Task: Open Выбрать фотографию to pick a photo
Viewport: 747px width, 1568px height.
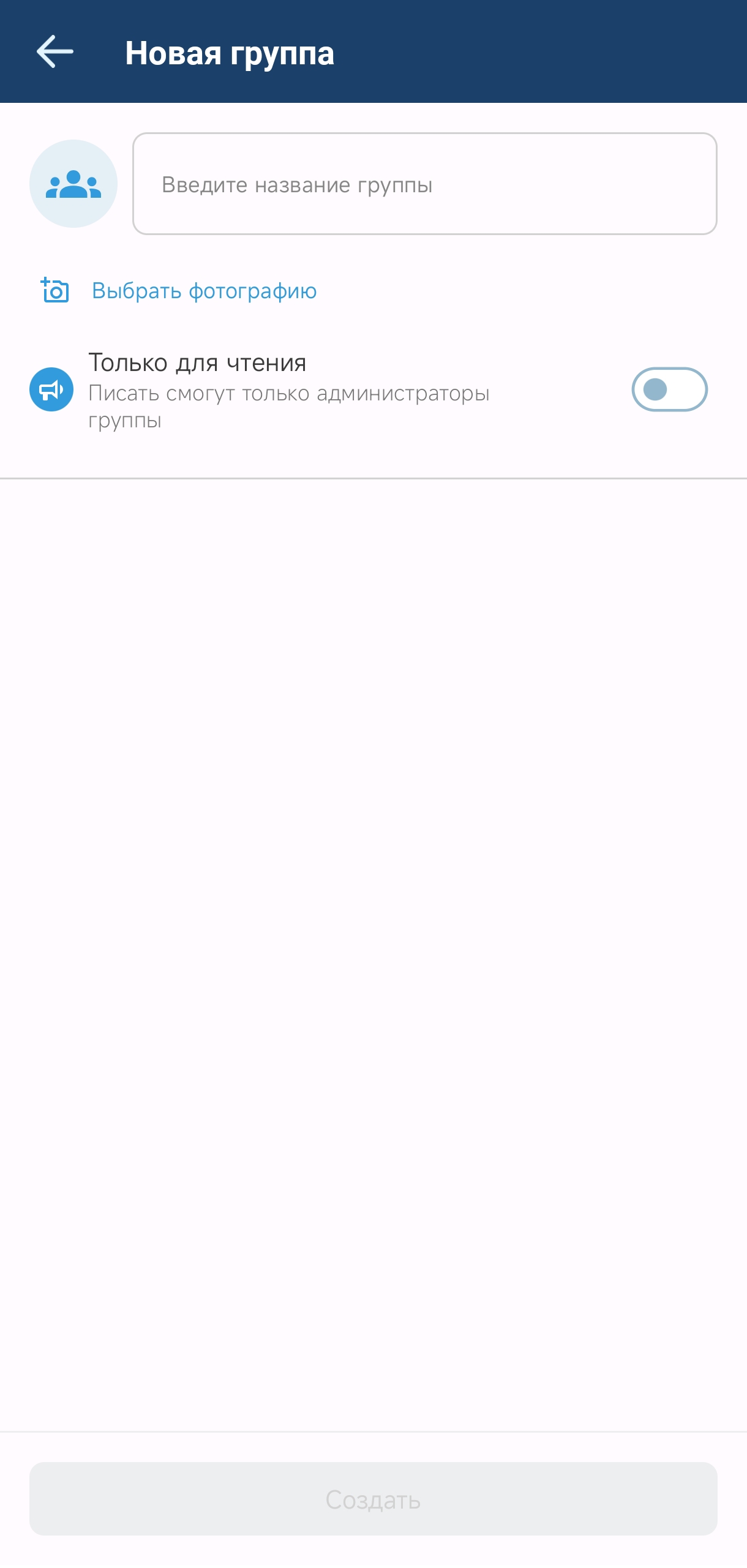Action: [203, 290]
